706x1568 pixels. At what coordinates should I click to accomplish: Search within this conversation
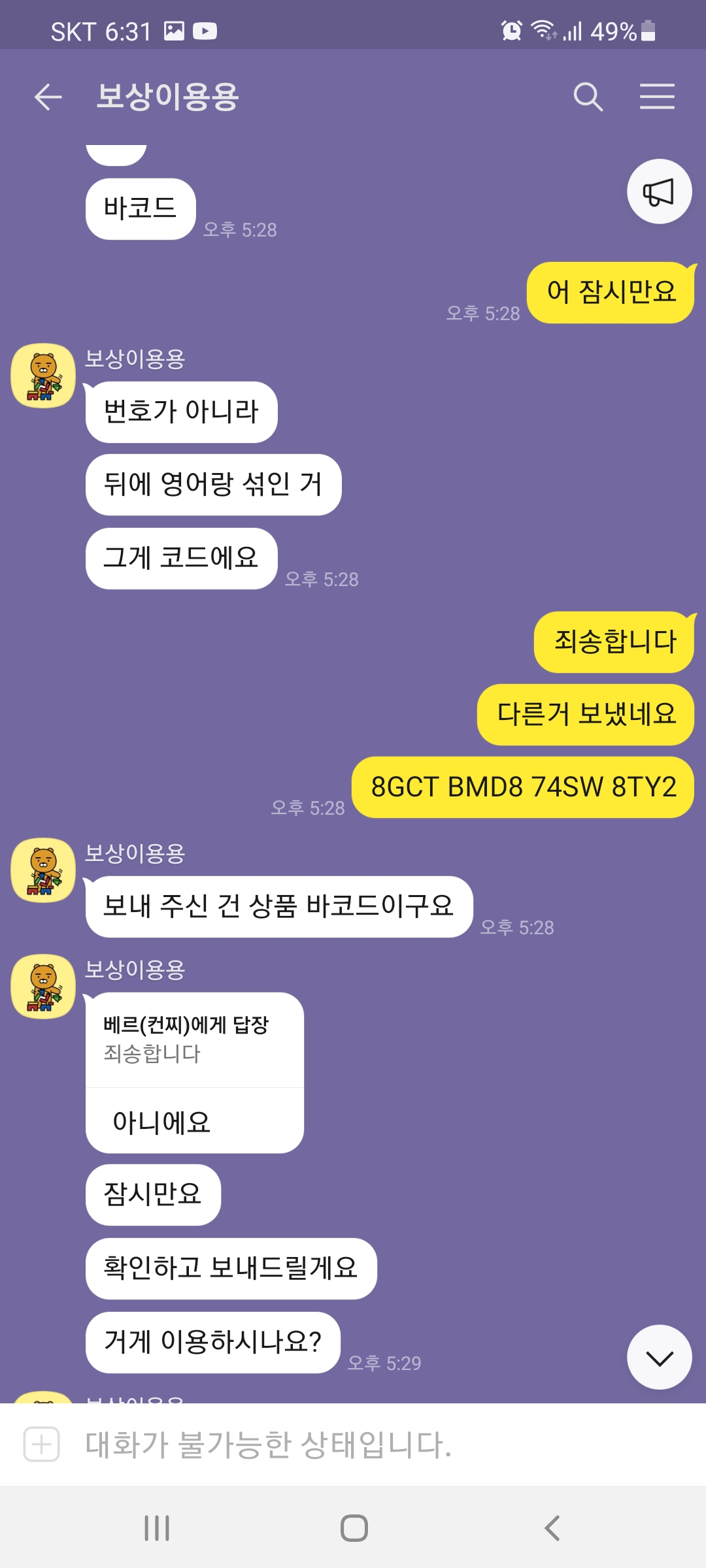588,97
